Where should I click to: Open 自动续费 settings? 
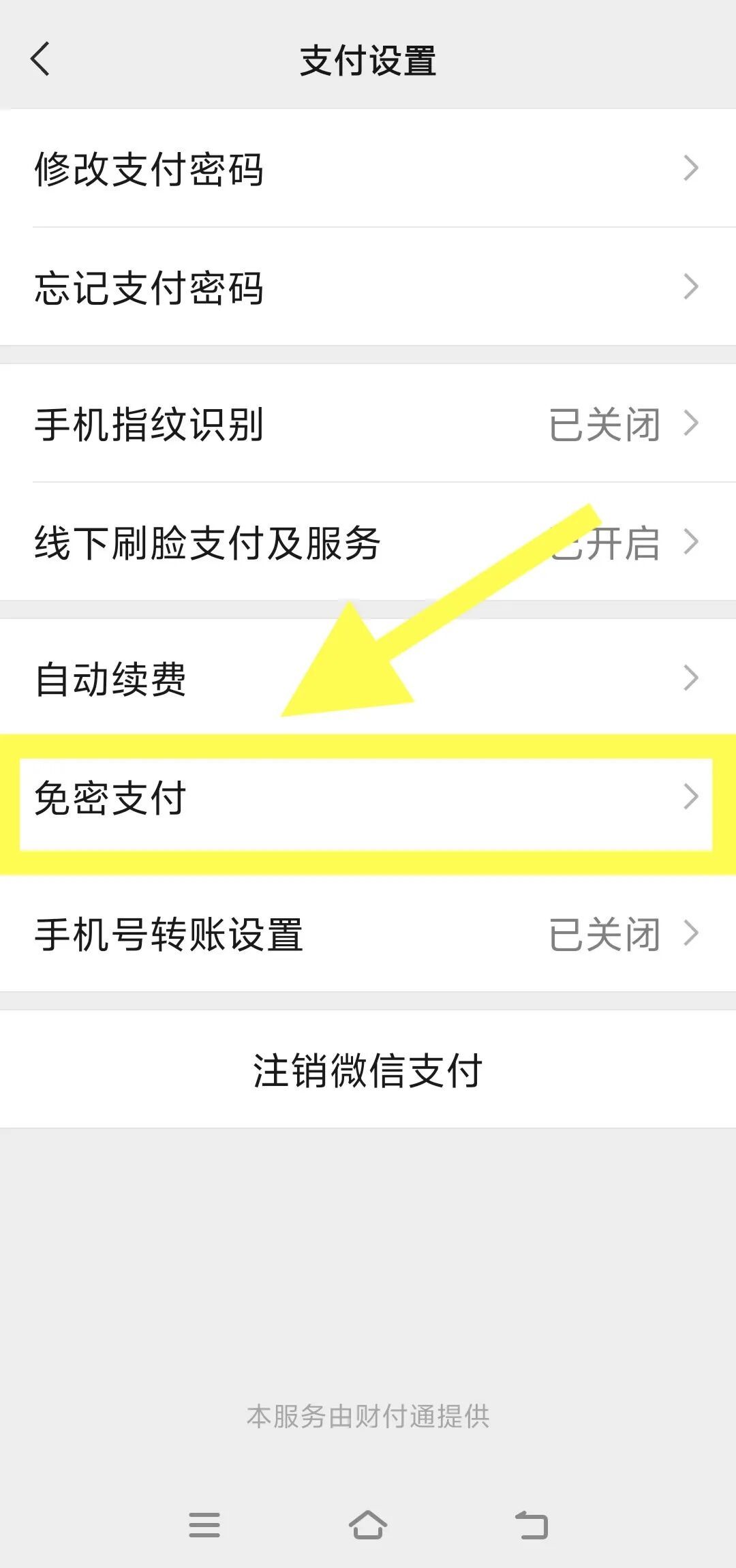pyautogui.click(x=368, y=678)
